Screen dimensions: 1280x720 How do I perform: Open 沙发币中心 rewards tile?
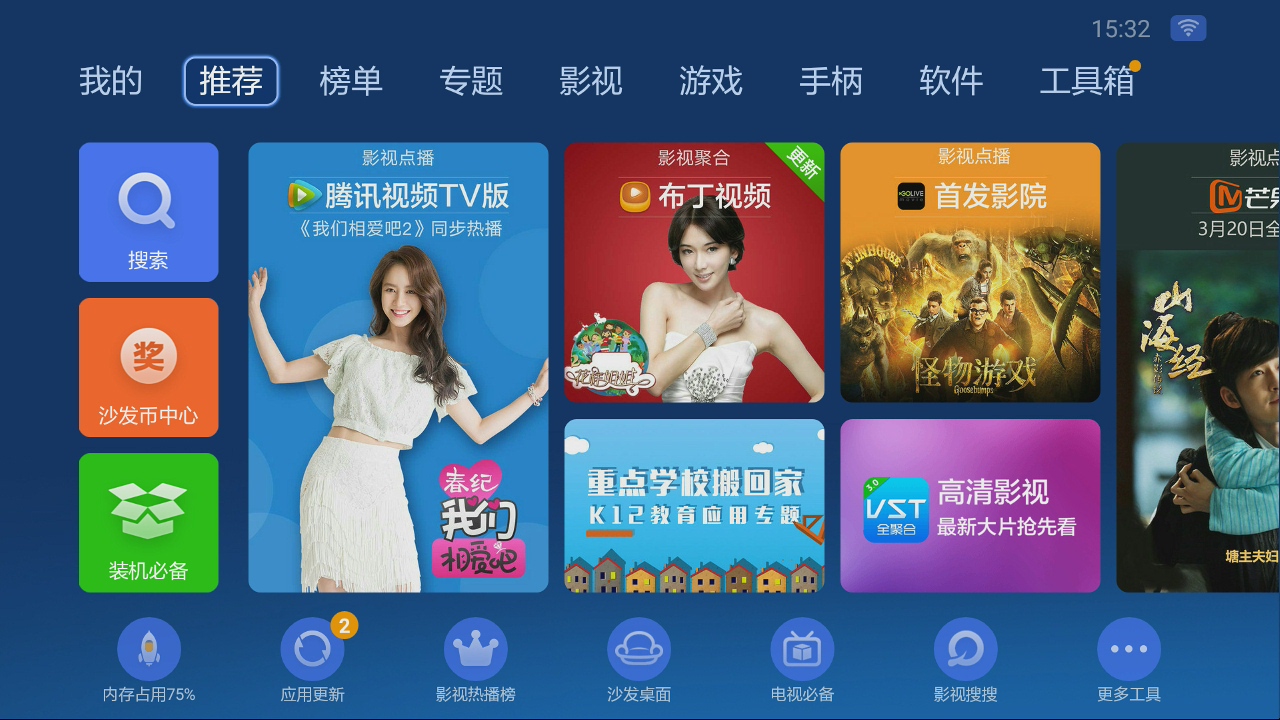148,367
